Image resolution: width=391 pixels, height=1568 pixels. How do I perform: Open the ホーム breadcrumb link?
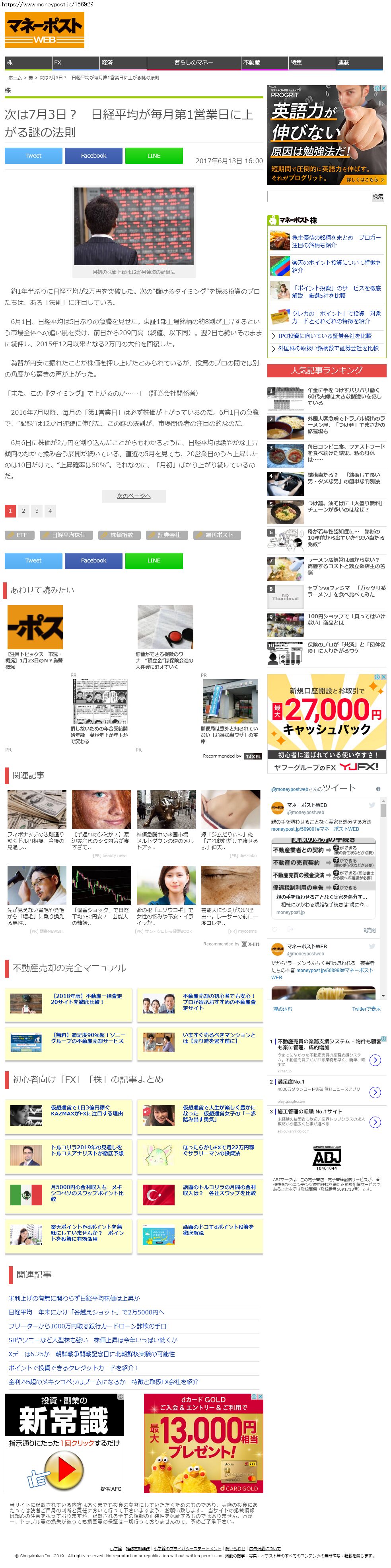(15, 78)
